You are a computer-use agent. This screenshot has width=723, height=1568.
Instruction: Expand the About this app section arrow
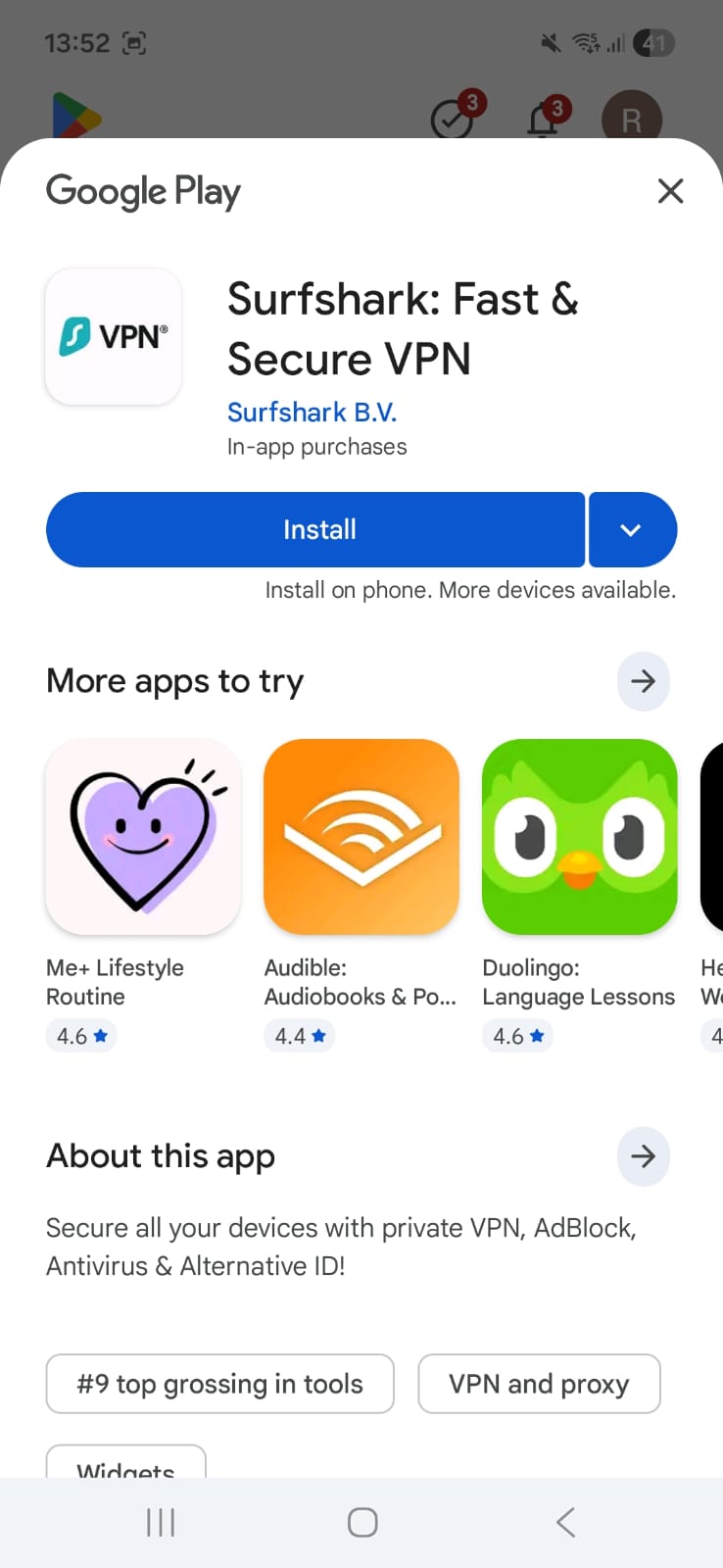643,1156
